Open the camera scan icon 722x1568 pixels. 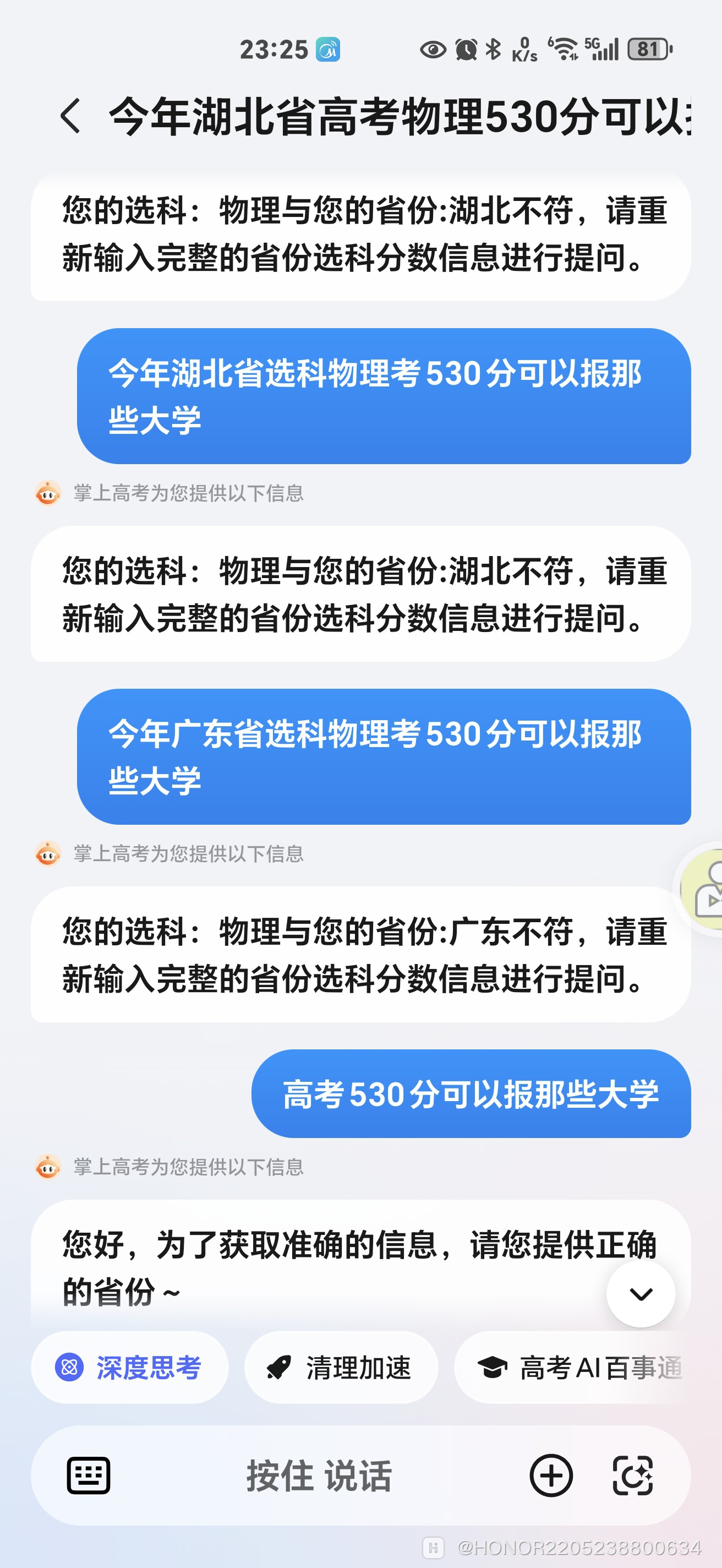[633, 1475]
